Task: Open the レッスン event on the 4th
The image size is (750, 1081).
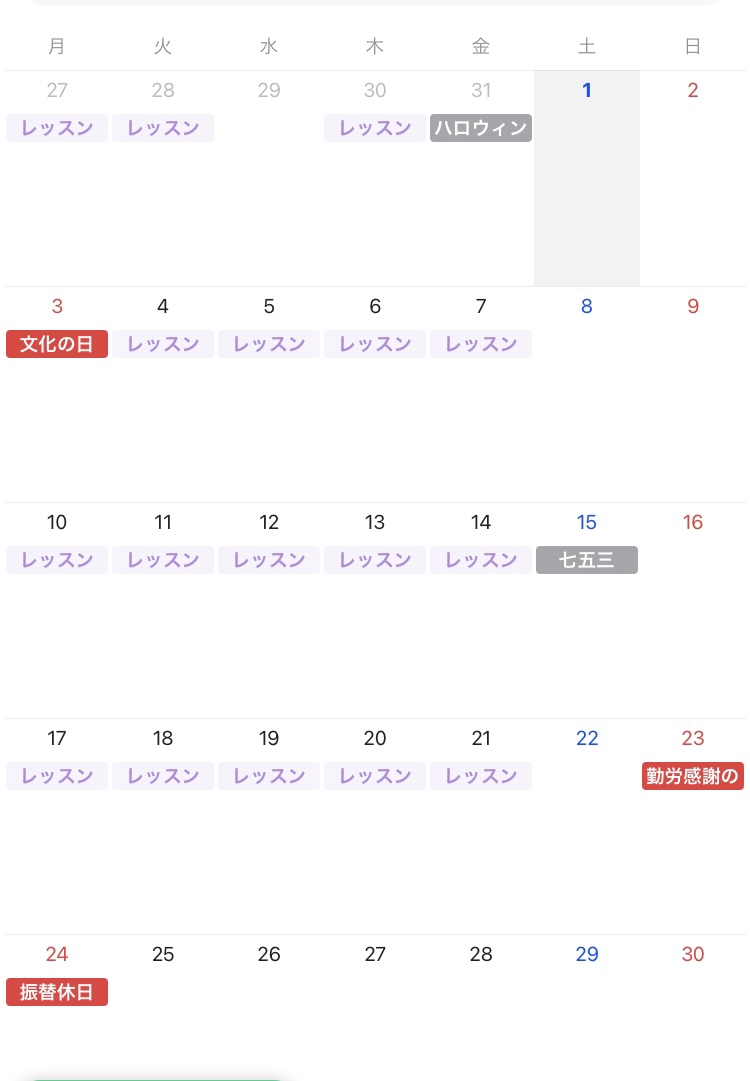Action: [163, 344]
